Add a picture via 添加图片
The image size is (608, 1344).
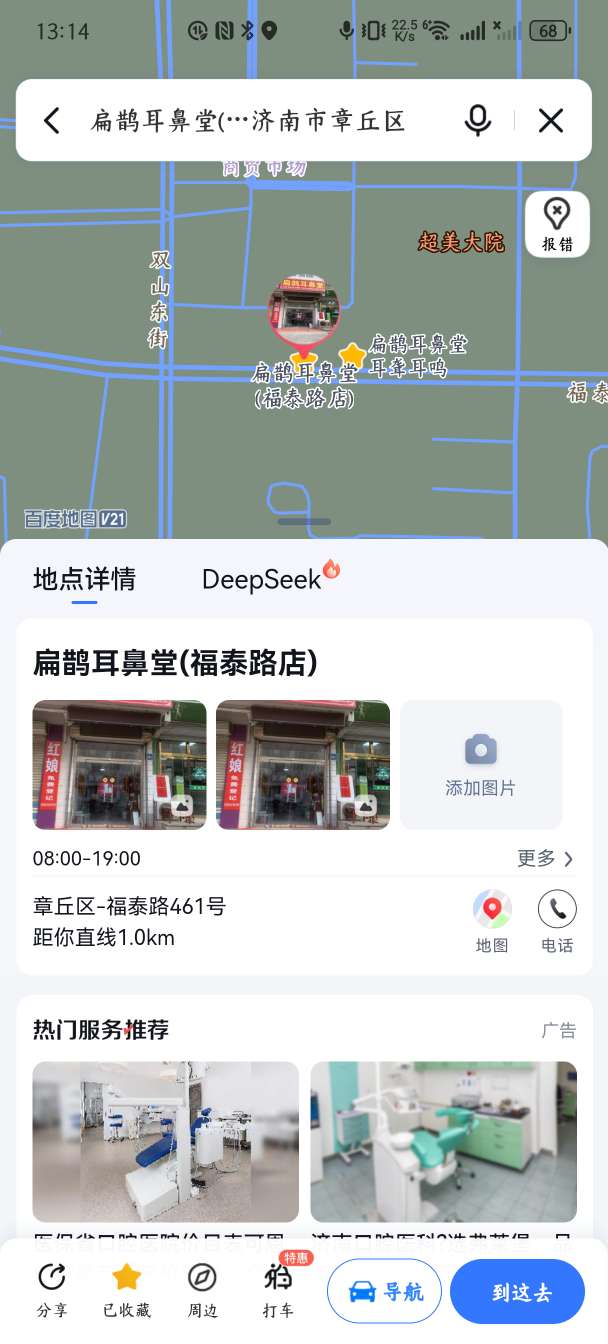coord(481,764)
